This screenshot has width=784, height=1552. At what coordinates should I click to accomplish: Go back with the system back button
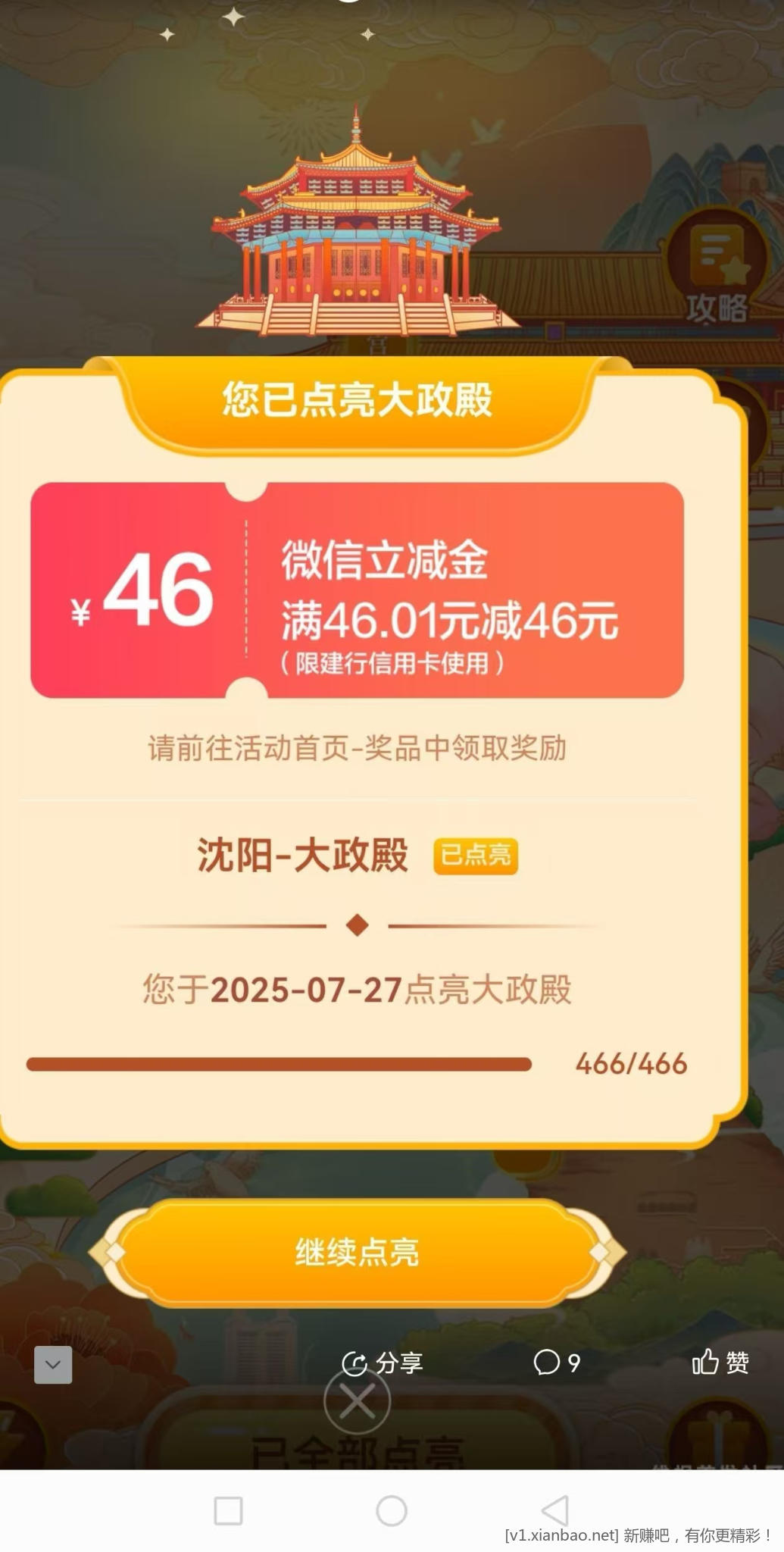pyautogui.click(x=555, y=1511)
